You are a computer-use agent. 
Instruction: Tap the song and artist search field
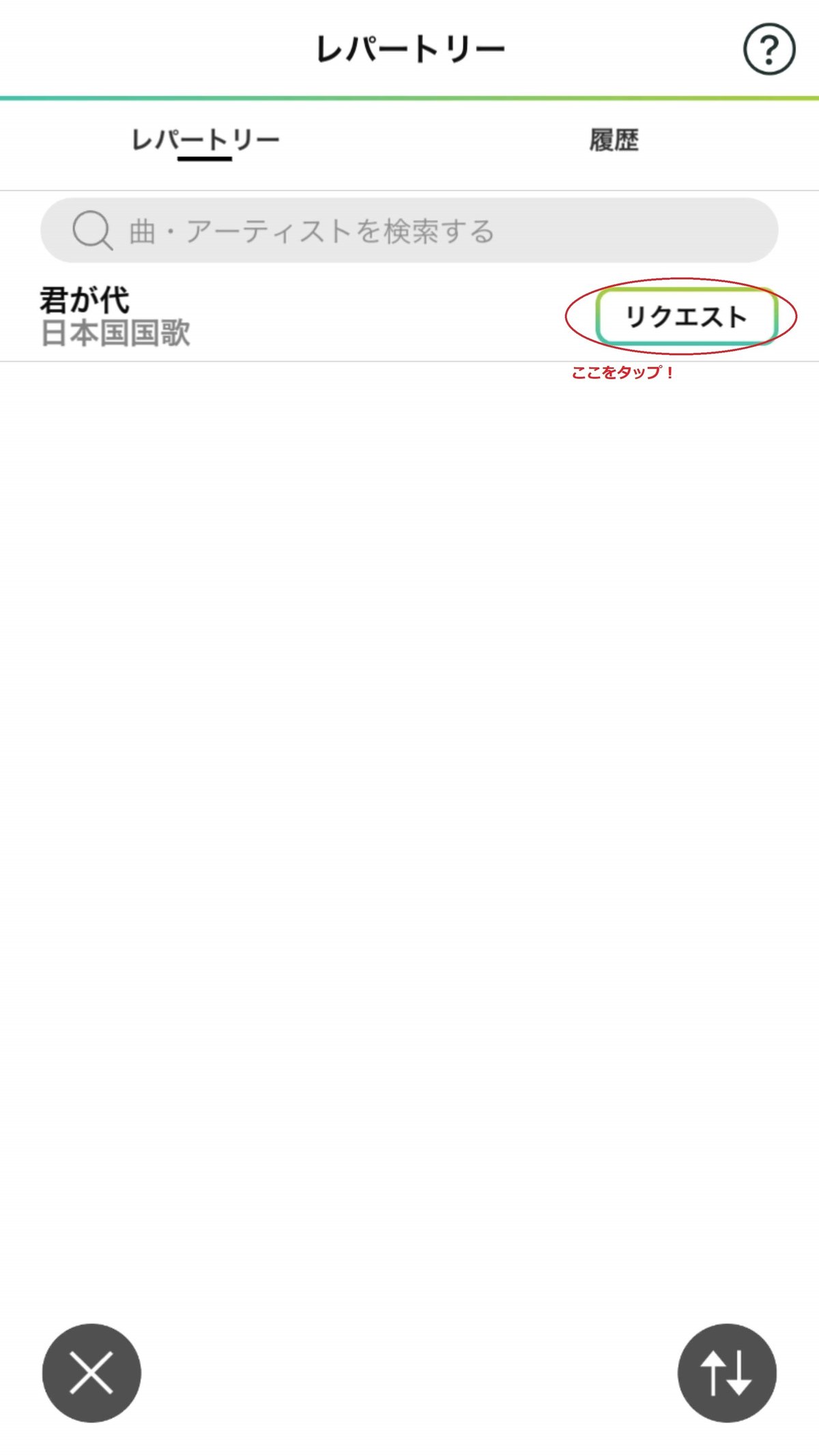(x=409, y=231)
